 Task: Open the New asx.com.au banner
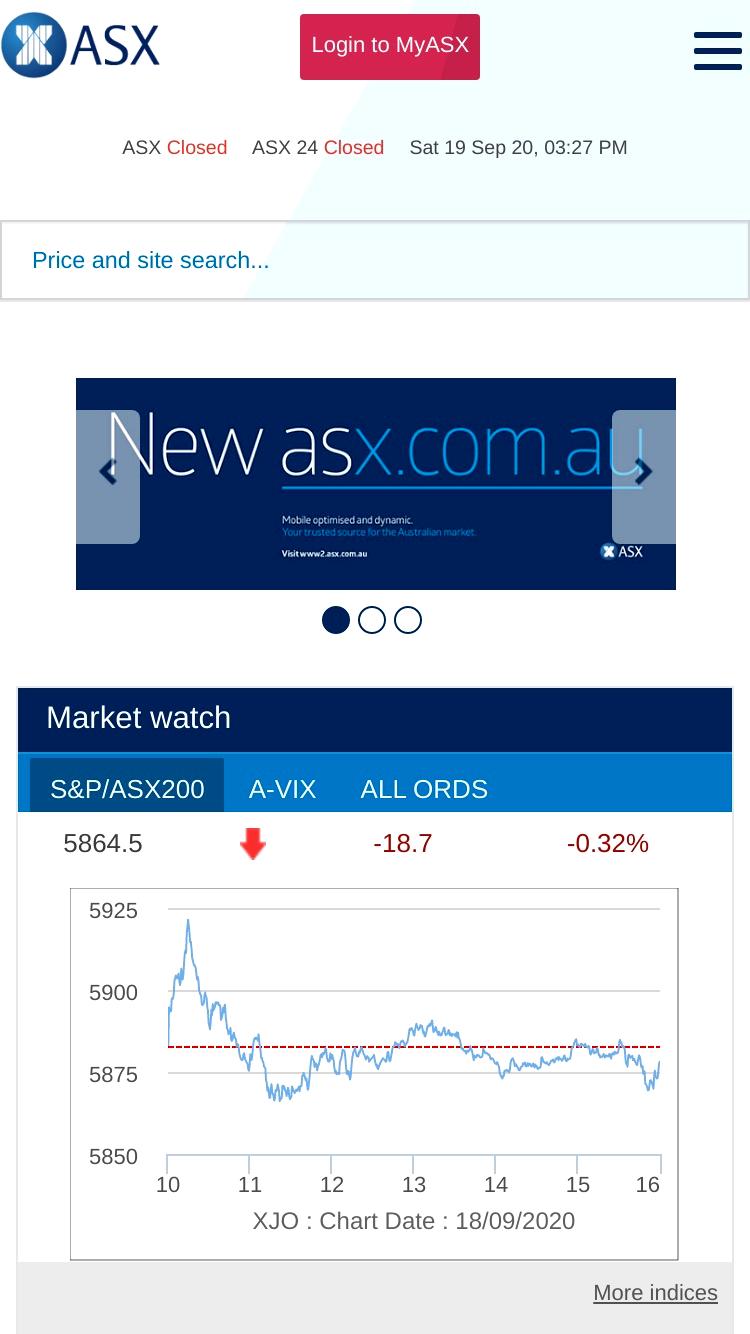[x=376, y=484]
